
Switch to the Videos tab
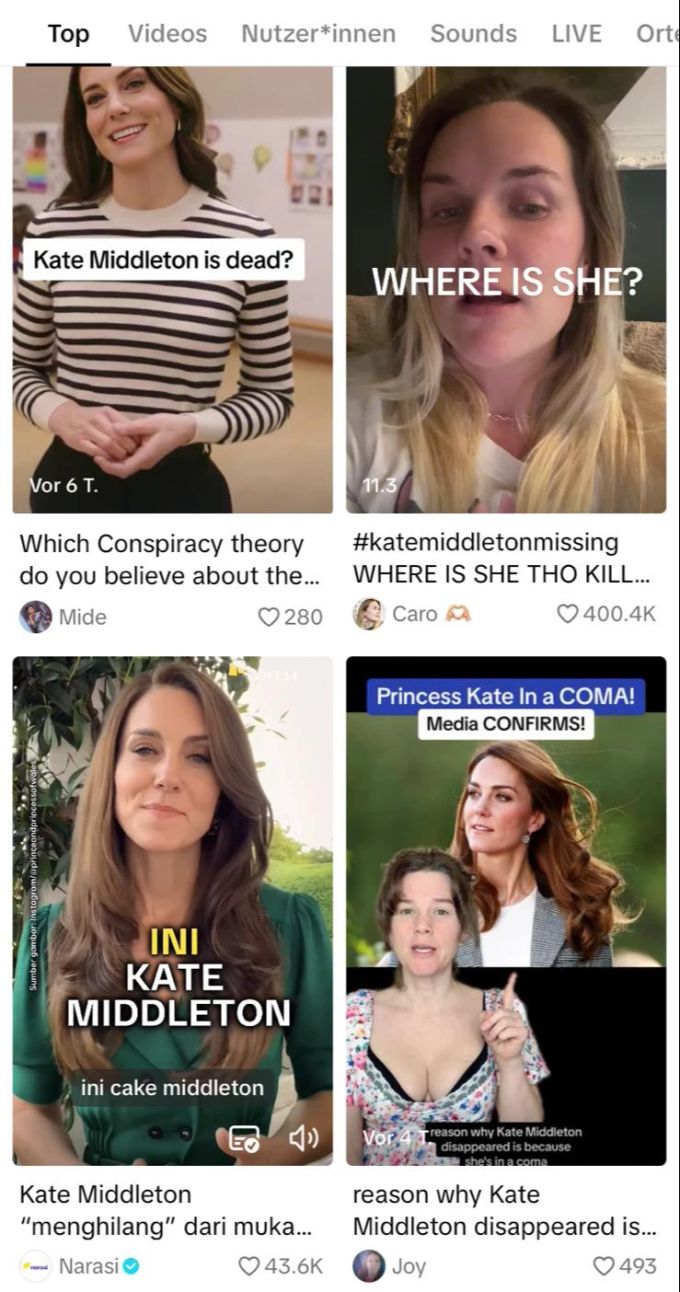pos(167,33)
